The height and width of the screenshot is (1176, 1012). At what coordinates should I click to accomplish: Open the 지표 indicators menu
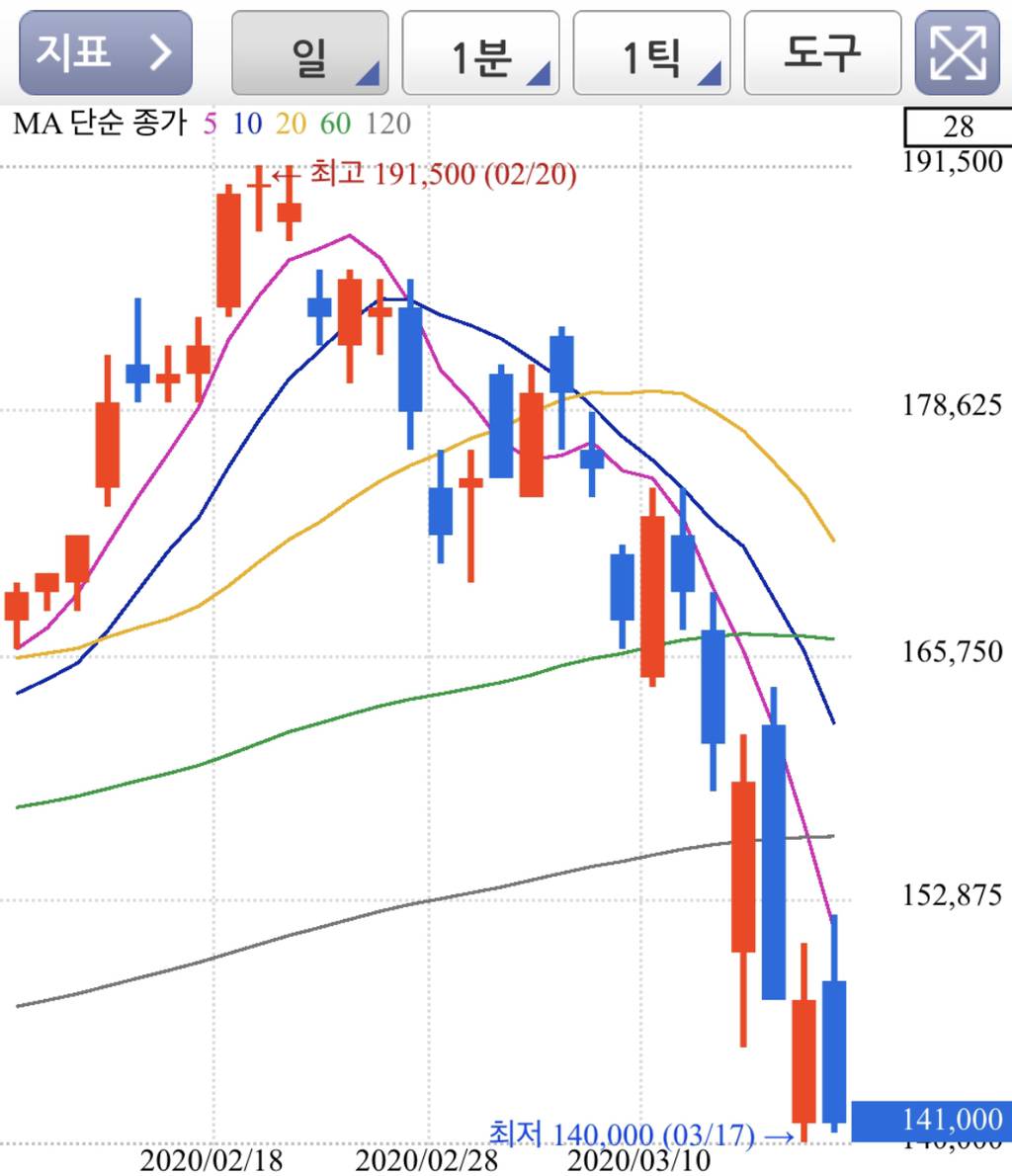tap(105, 52)
